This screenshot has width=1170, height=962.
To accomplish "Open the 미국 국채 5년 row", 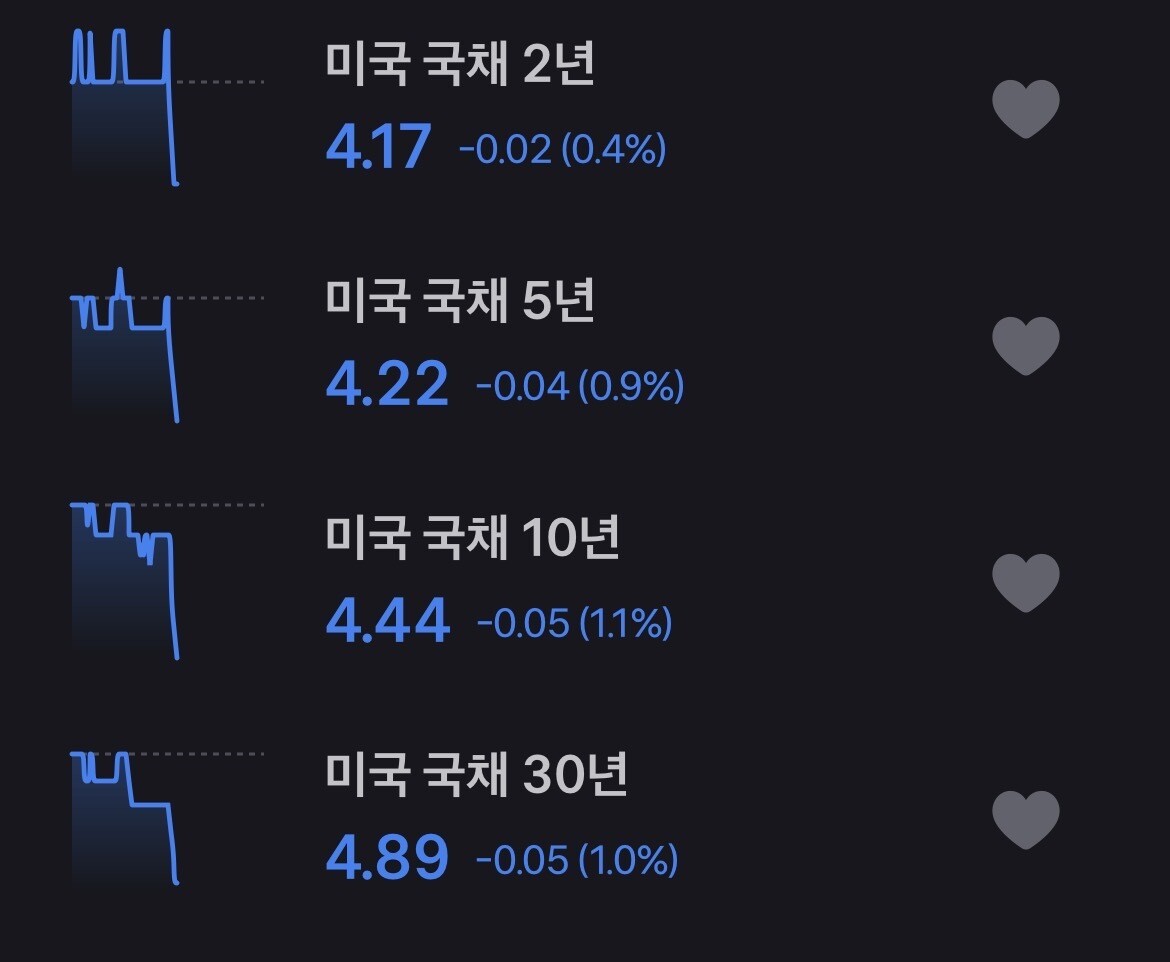I will coord(585,344).
